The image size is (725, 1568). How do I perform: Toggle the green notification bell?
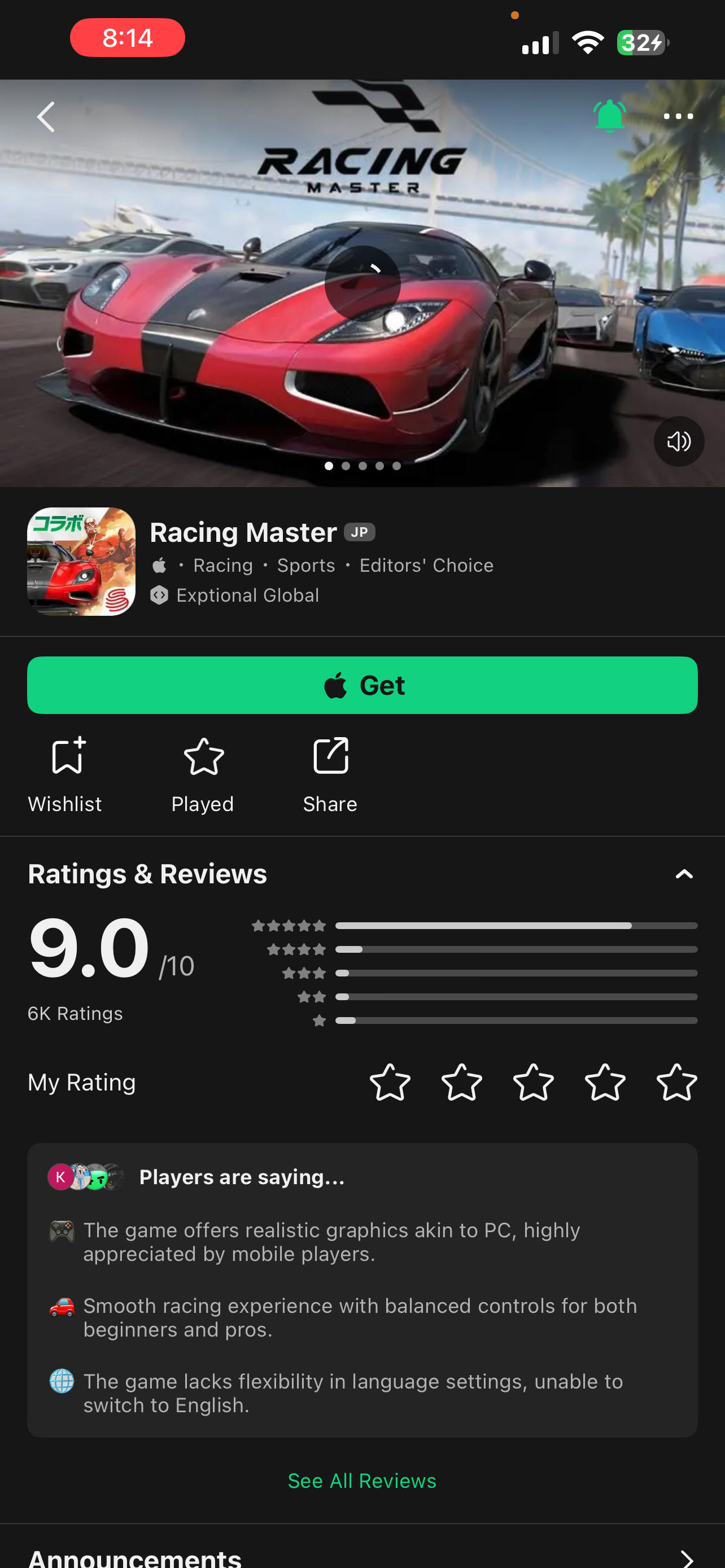tap(609, 116)
